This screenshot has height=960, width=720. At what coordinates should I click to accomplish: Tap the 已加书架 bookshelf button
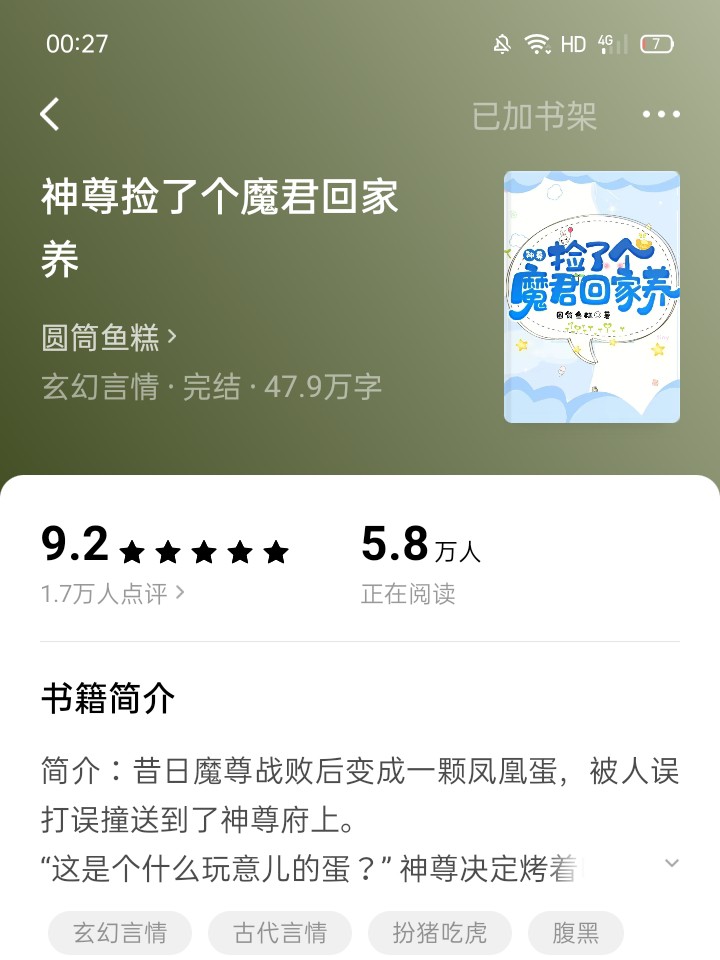(x=534, y=116)
